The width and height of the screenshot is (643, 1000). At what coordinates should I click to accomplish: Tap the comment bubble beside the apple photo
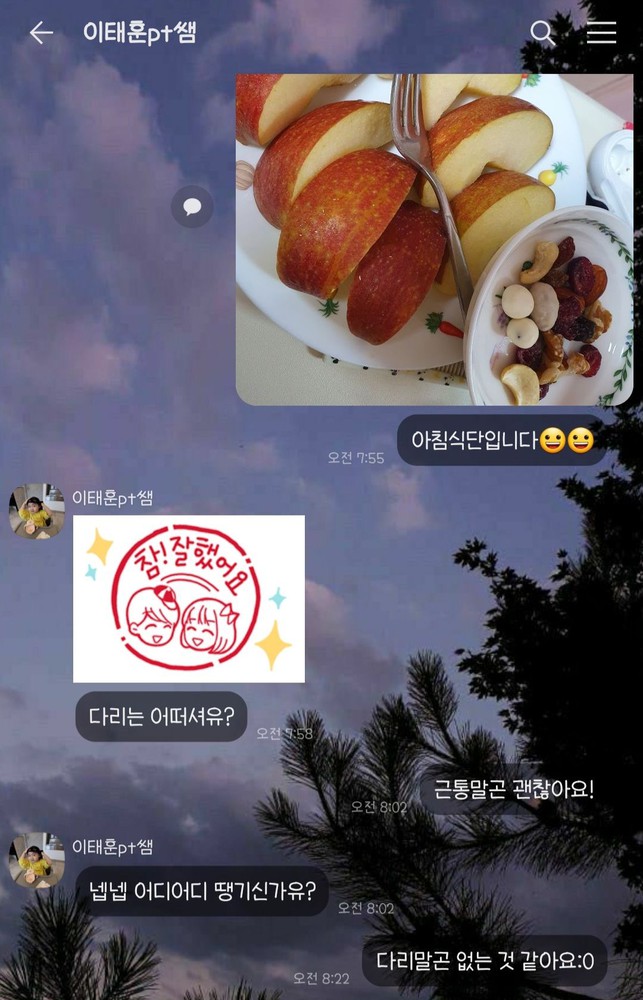(192, 207)
